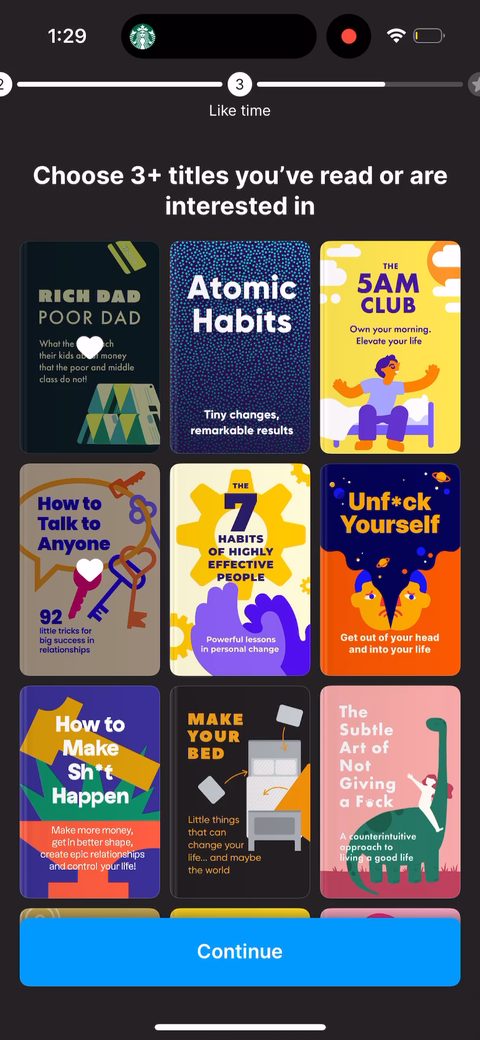Select the Atomic Habits book cover

[x=240, y=347]
